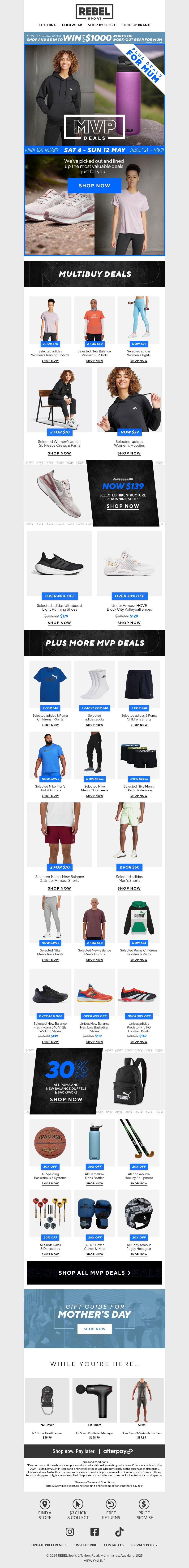
Task: Open the Clothing menu link
Action: tap(47, 25)
